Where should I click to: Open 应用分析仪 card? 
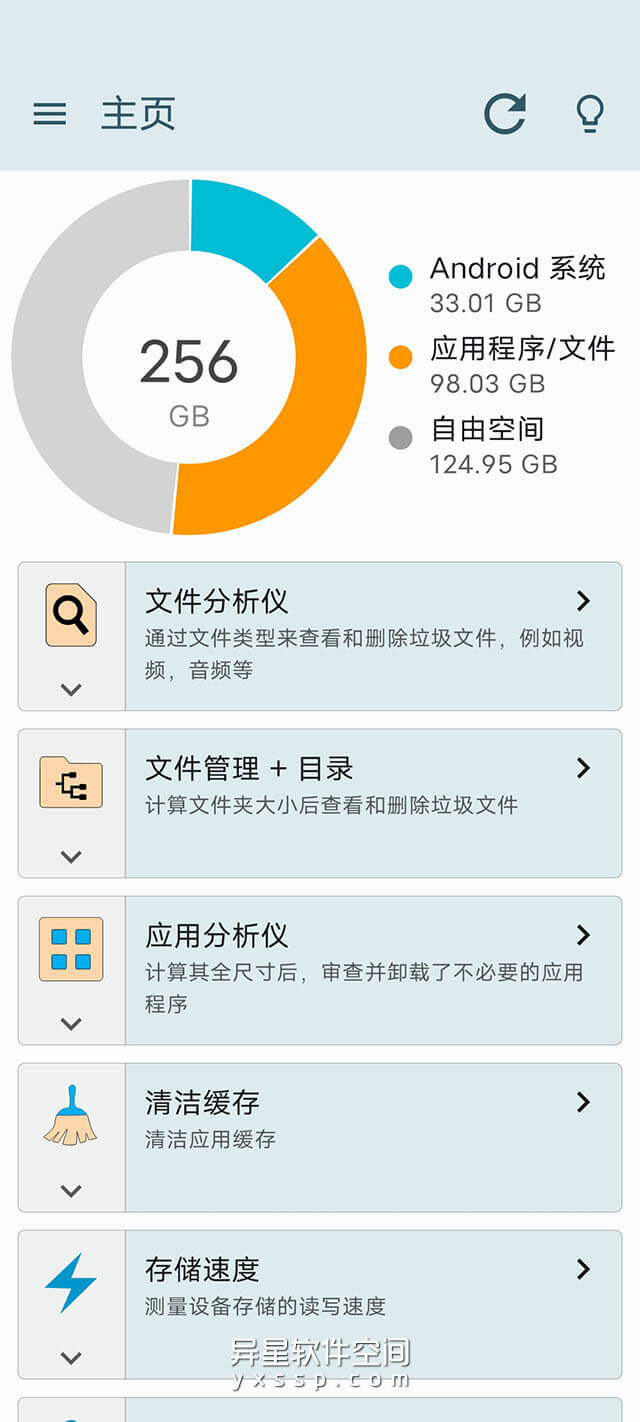click(x=372, y=970)
